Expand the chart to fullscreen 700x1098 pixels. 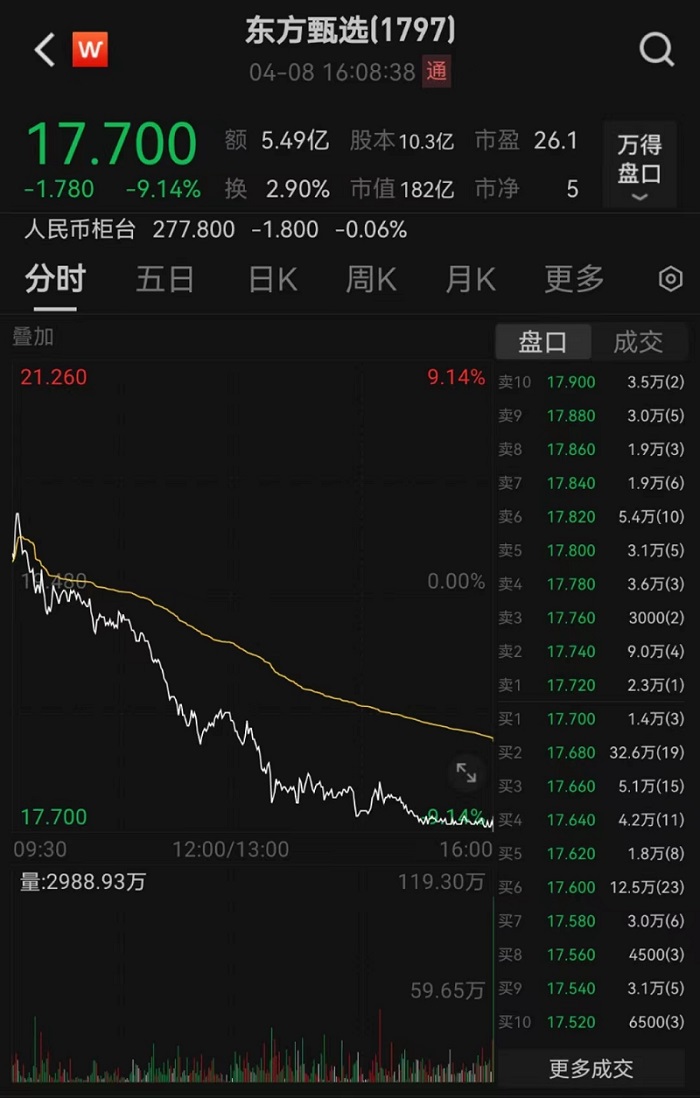[x=466, y=772]
